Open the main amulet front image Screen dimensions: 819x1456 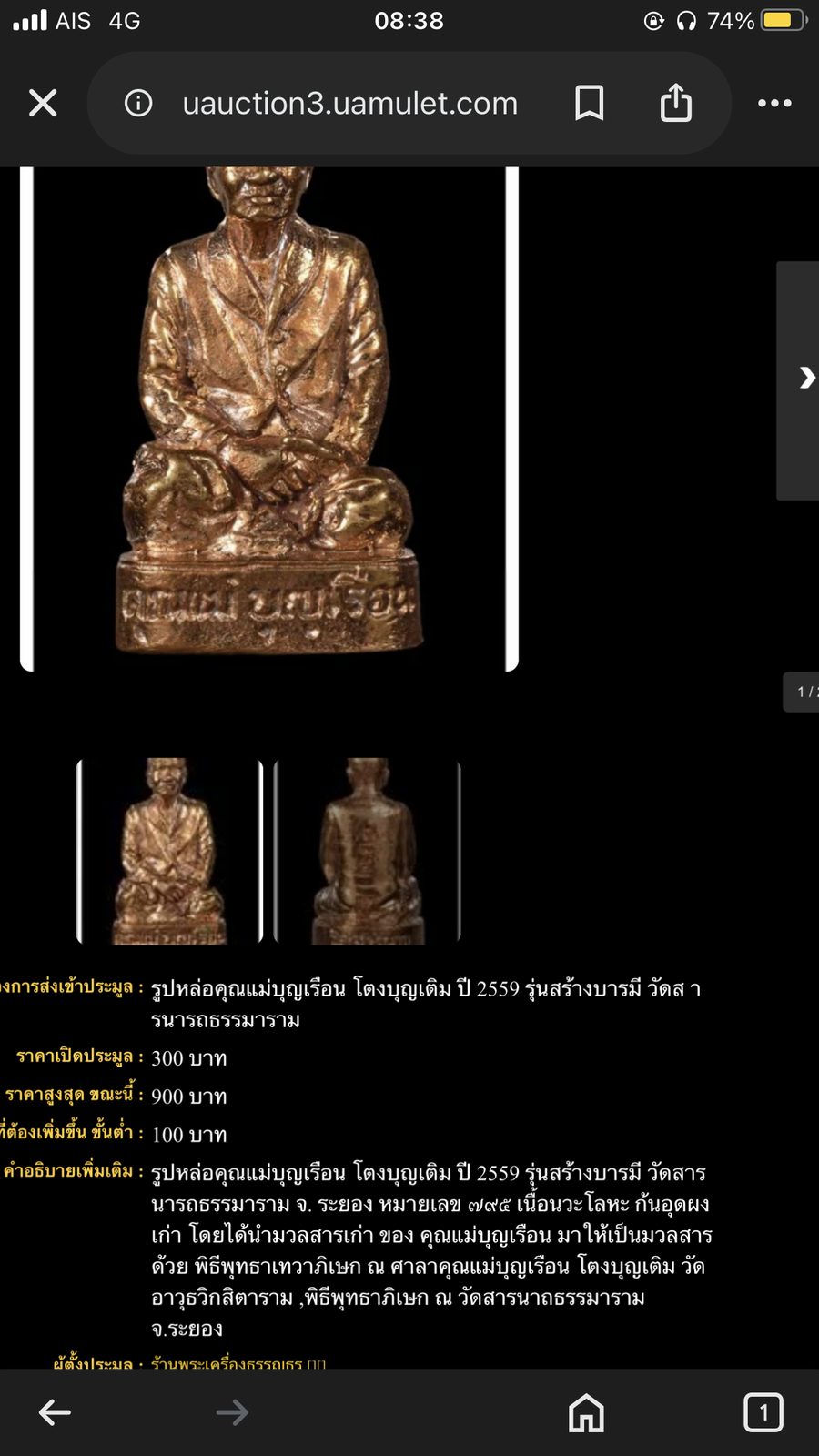tap(269, 409)
